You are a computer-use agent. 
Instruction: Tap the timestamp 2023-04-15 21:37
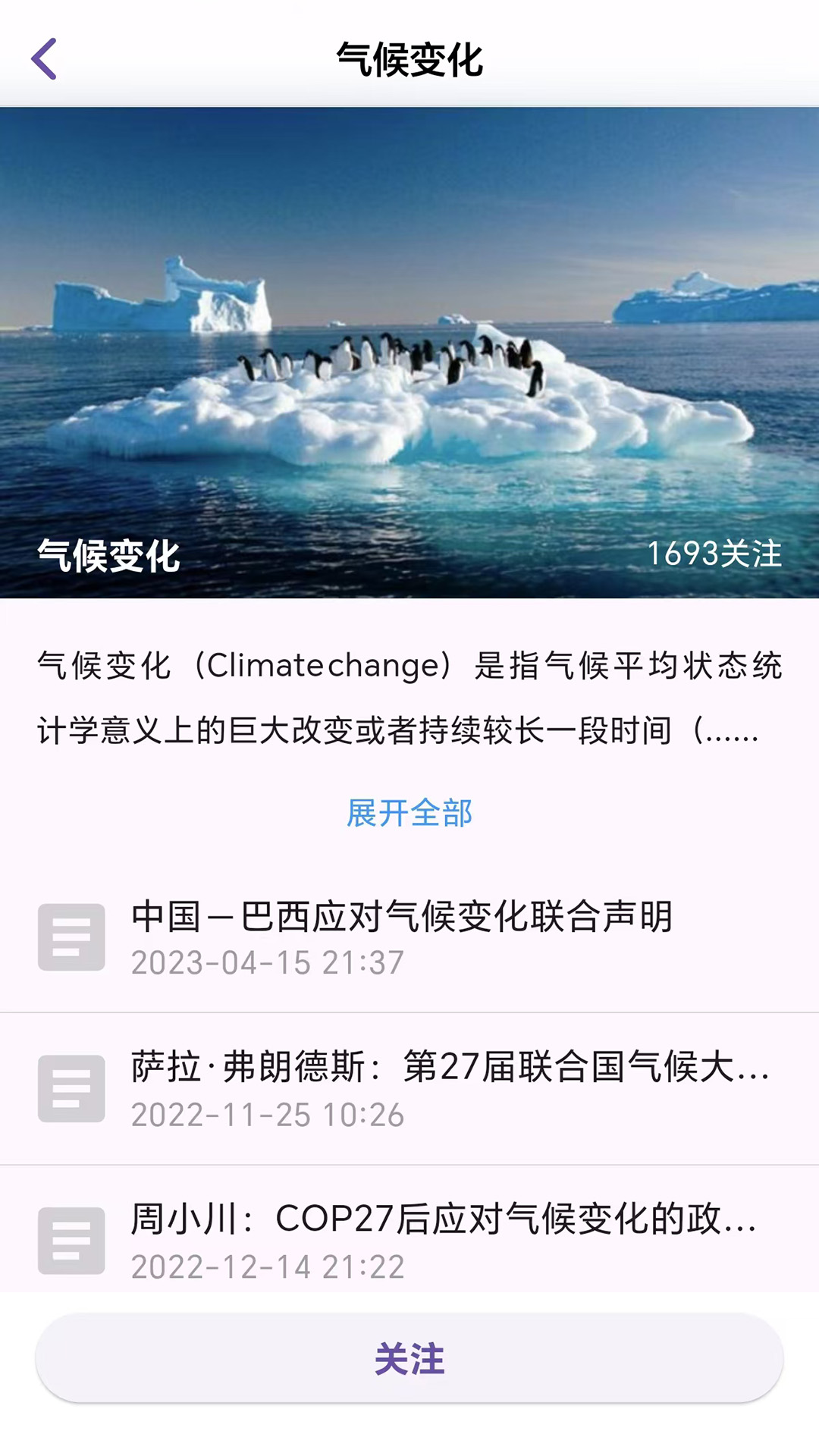click(267, 963)
